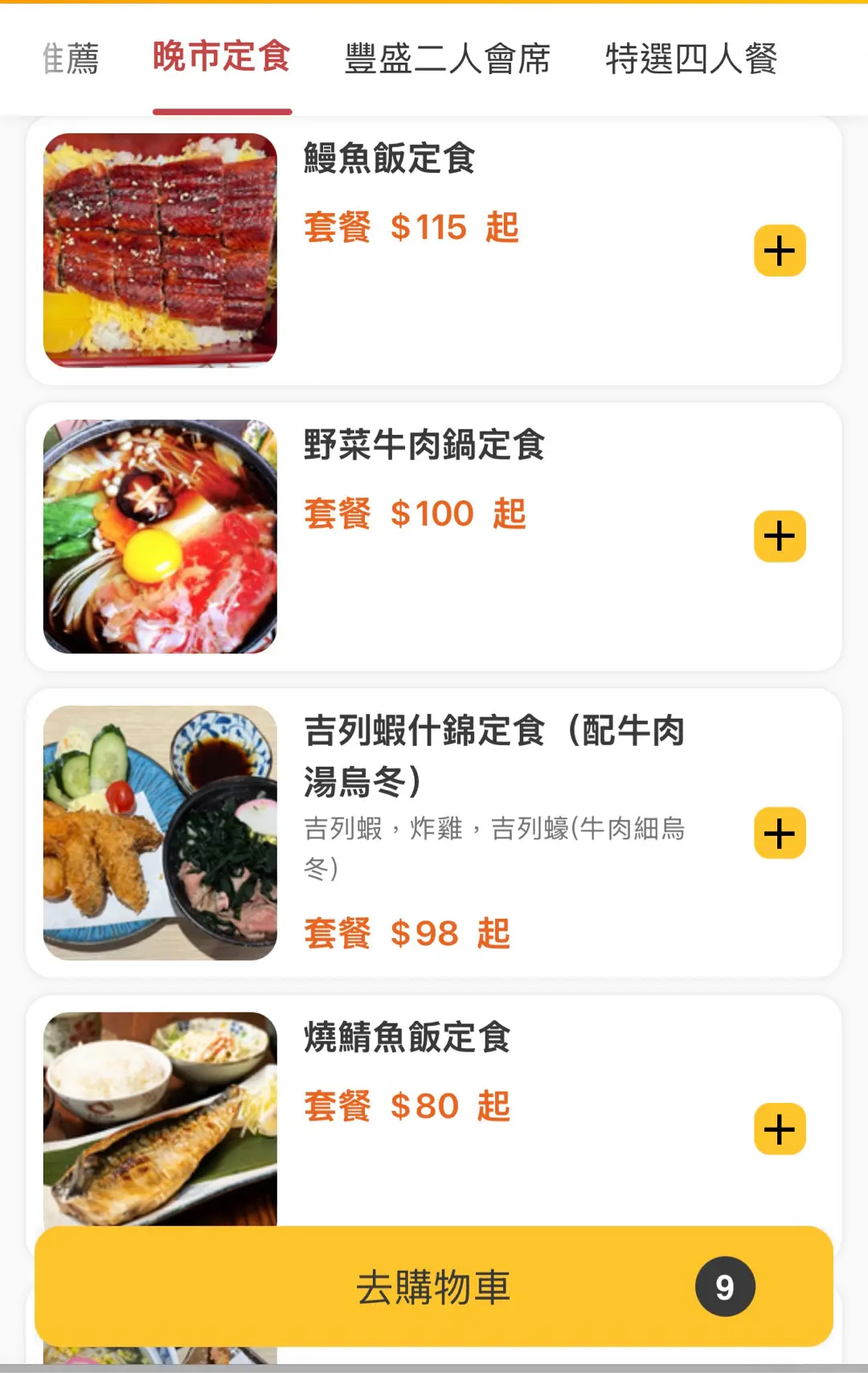Add 燒鯖魚飯定食 to the order
This screenshot has height=1373, width=868.
[780, 1129]
